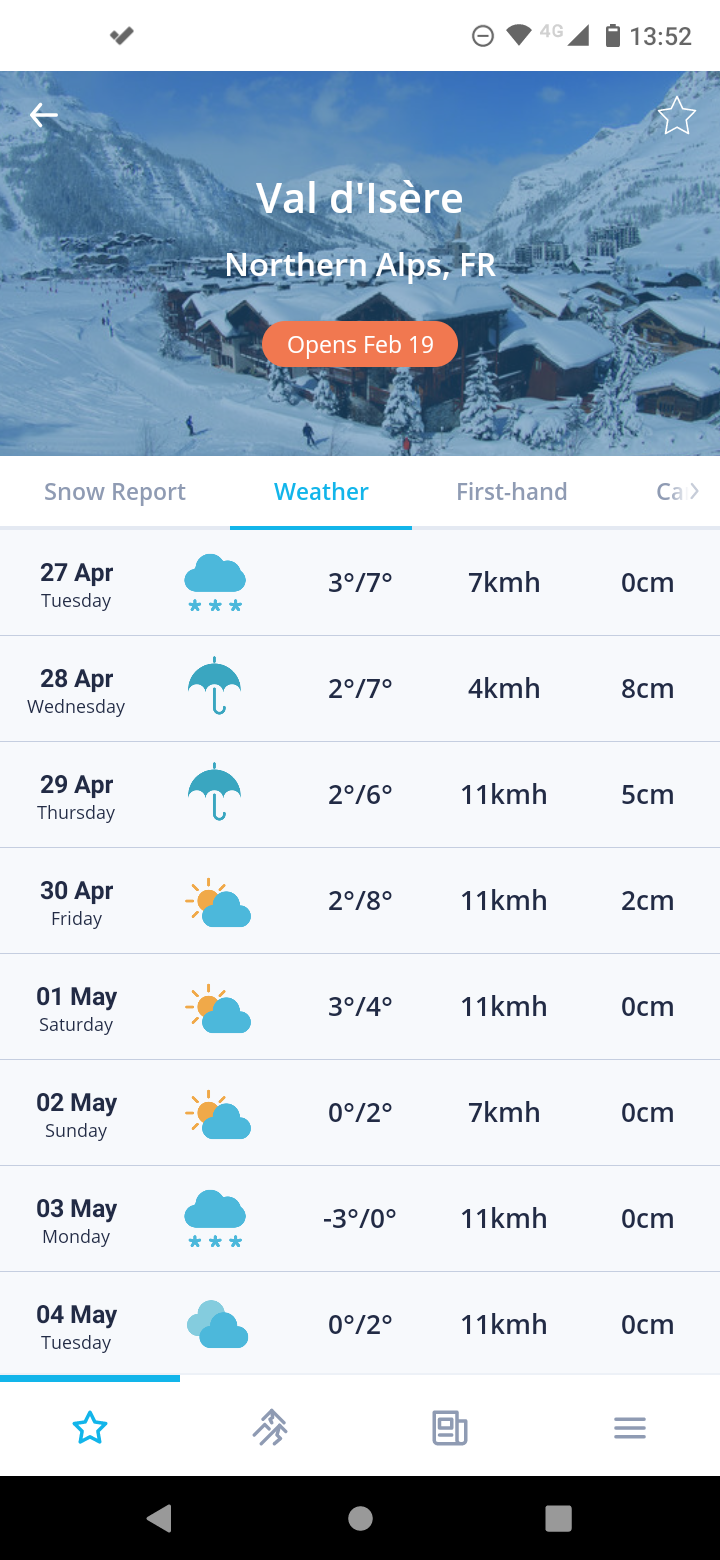The height and width of the screenshot is (1560, 720).
Task: Tap the Opens Feb 19 badge
Action: tap(360, 345)
